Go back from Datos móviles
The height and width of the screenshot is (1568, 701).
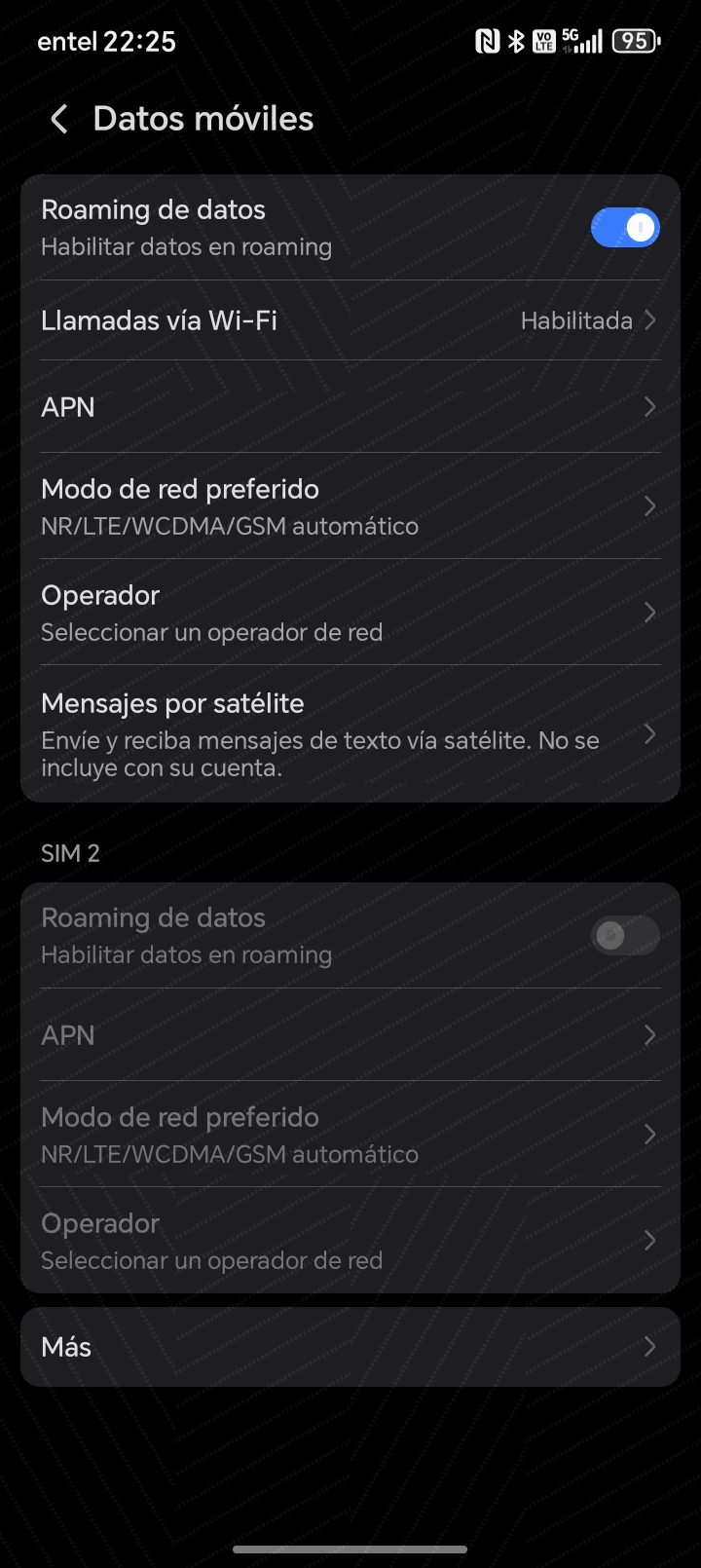pyautogui.click(x=59, y=120)
